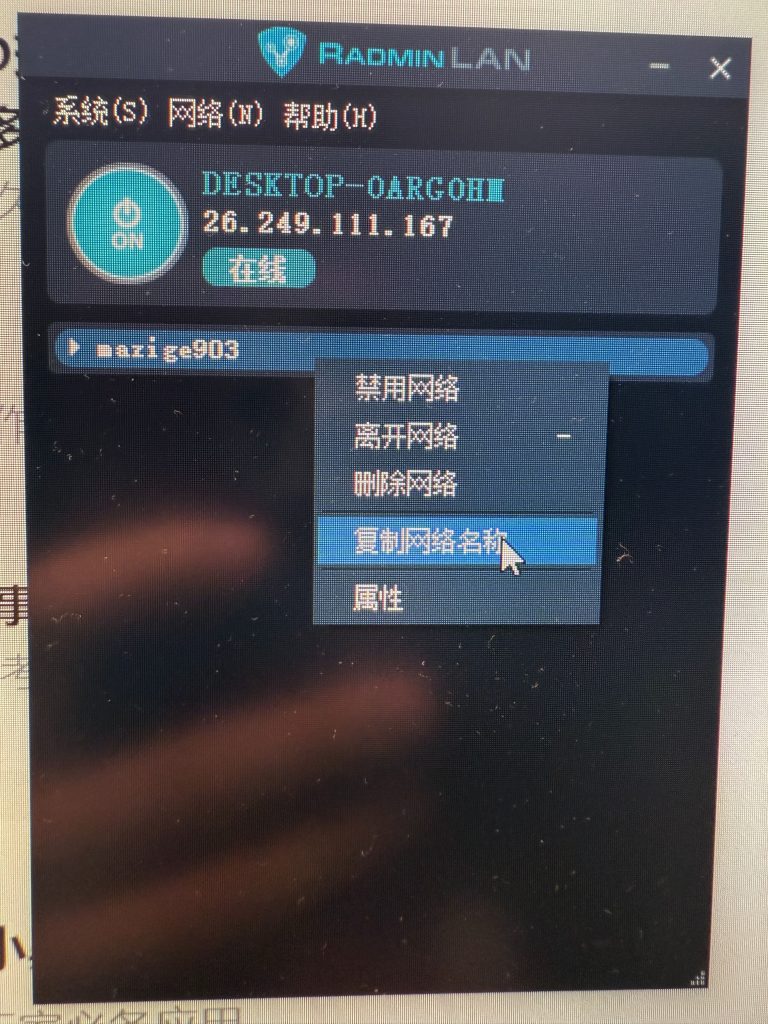768x1024 pixels.
Task: Choose 离开网络 option
Action: tap(406, 436)
